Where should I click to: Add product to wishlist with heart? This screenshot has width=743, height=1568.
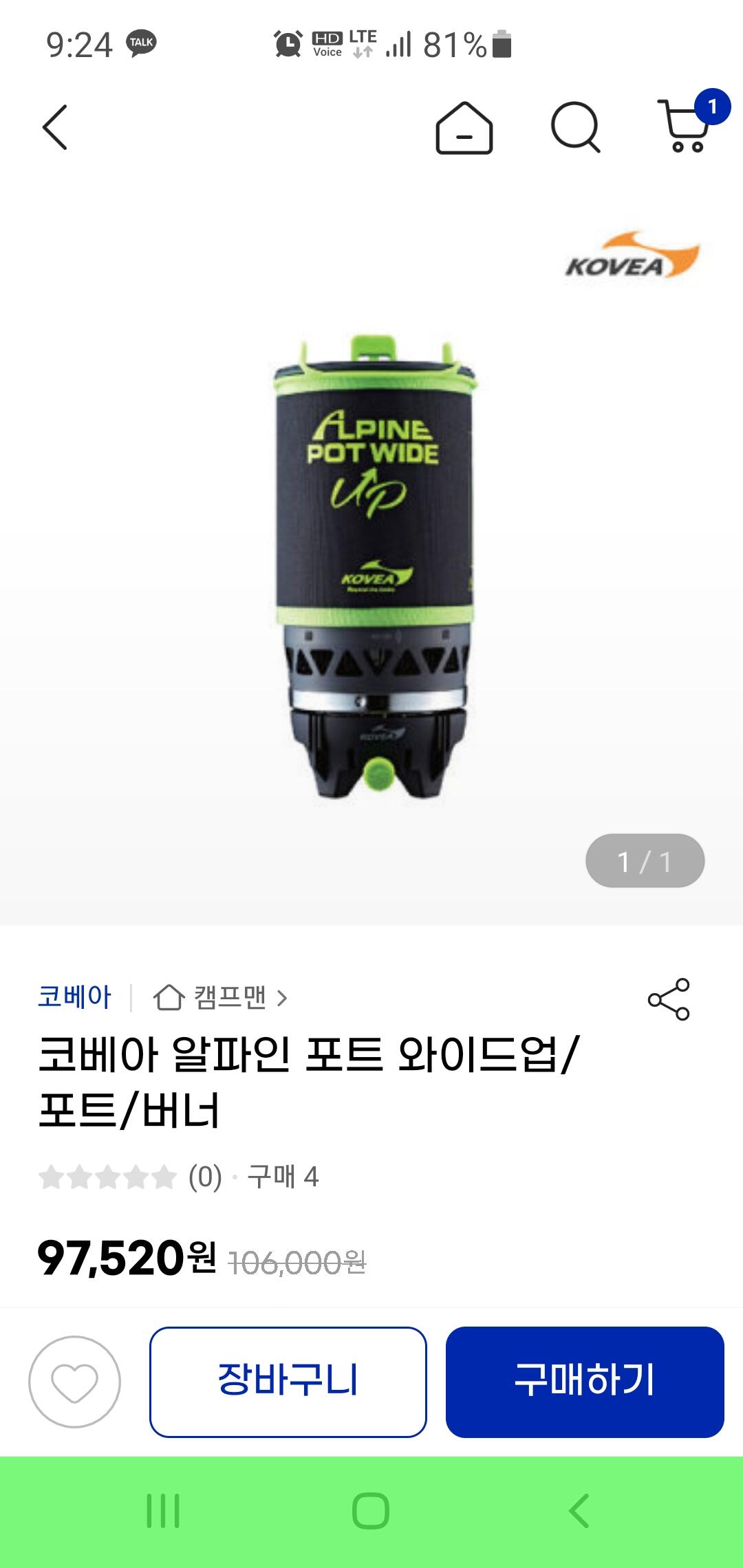coord(74,1382)
